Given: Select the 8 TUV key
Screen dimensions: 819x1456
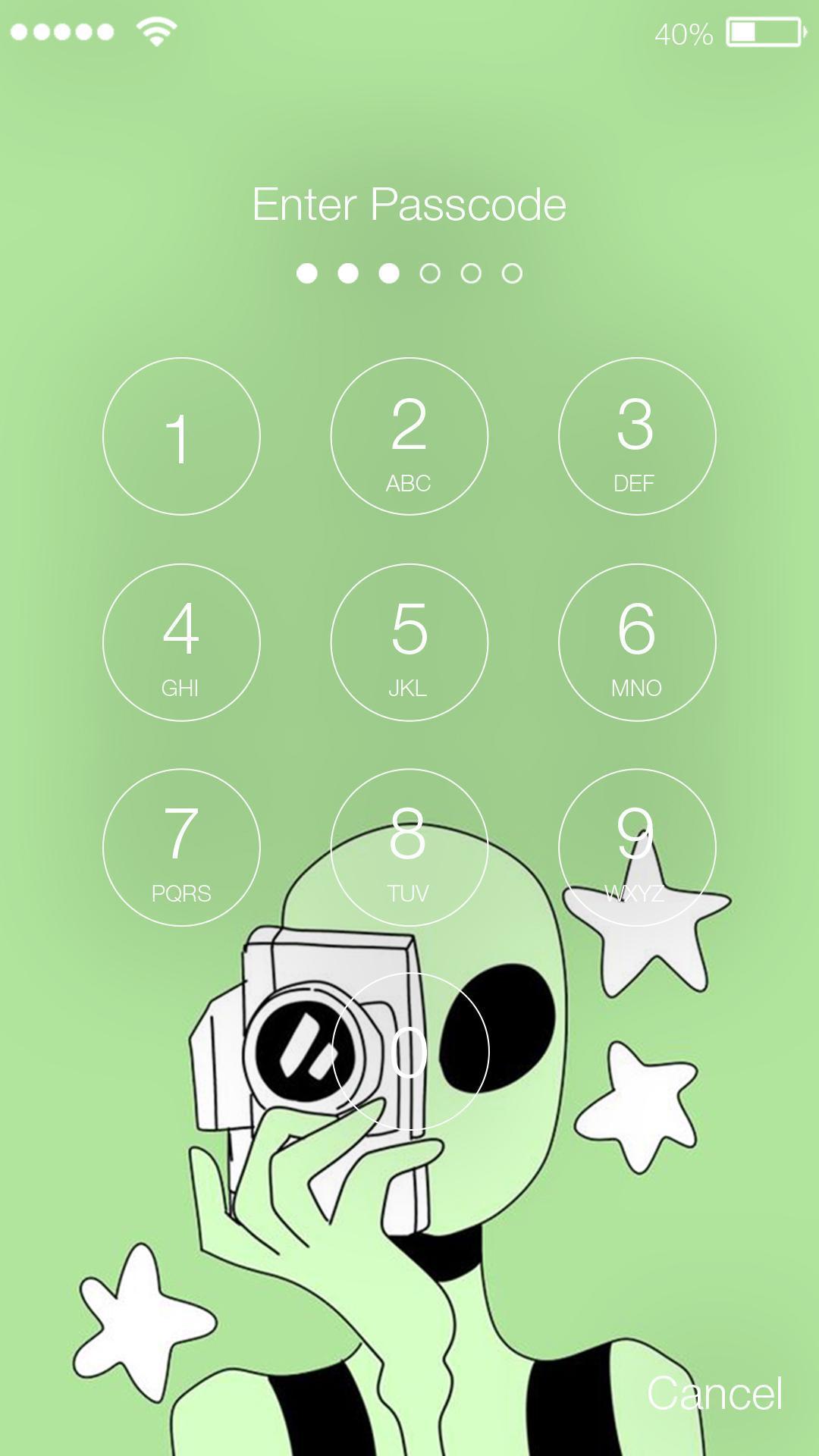Looking at the screenshot, I should click(x=409, y=848).
